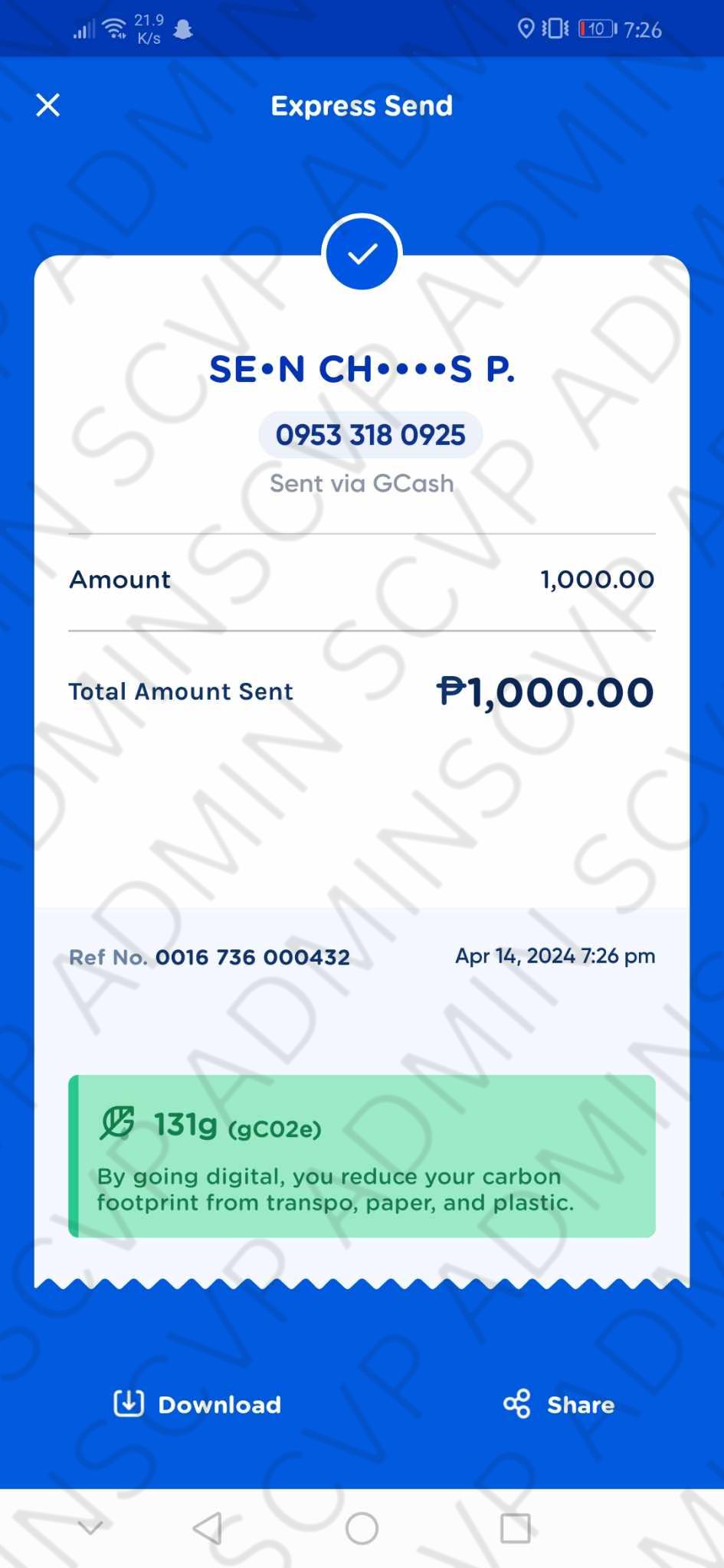
Task: Go to the home screen
Action: coord(362,1528)
